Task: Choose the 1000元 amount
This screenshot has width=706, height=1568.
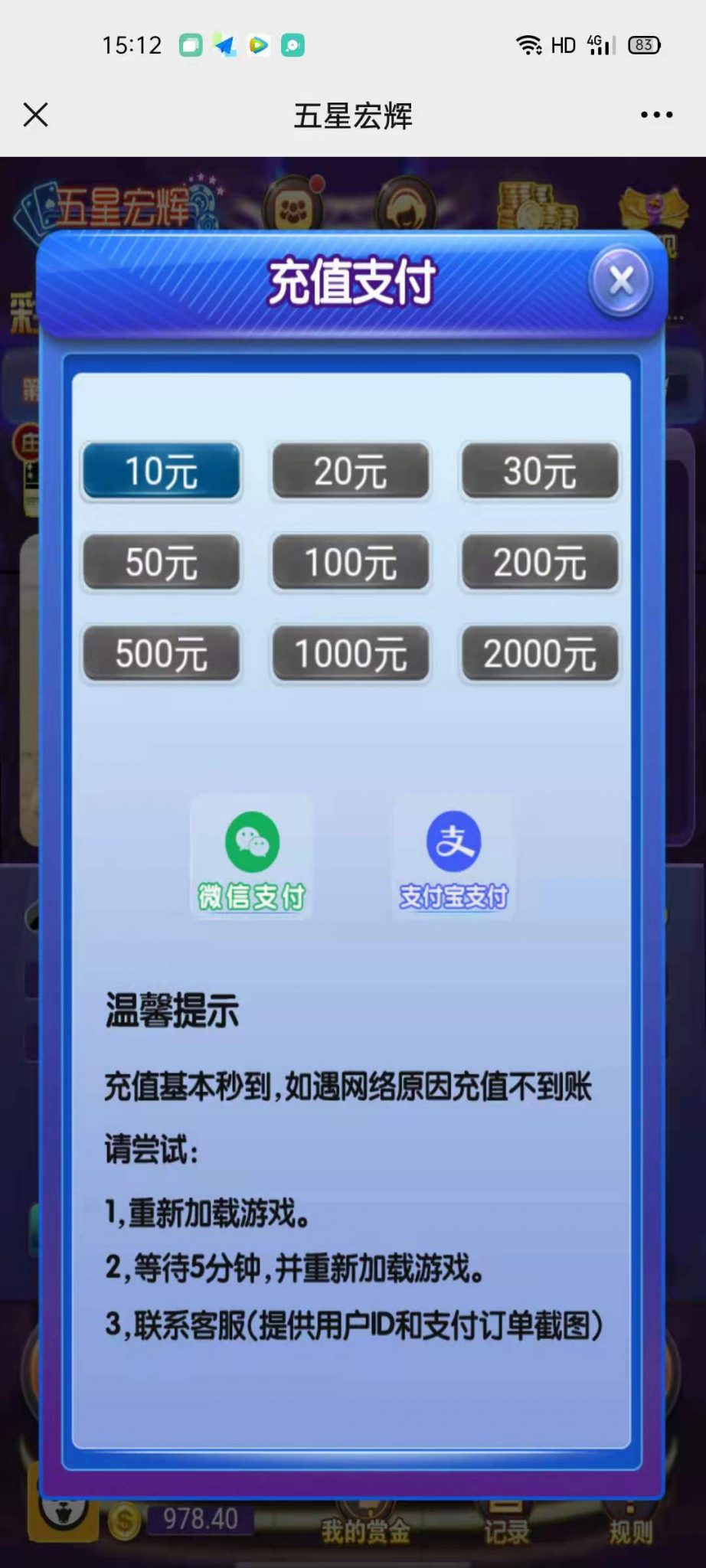Action: tap(351, 653)
